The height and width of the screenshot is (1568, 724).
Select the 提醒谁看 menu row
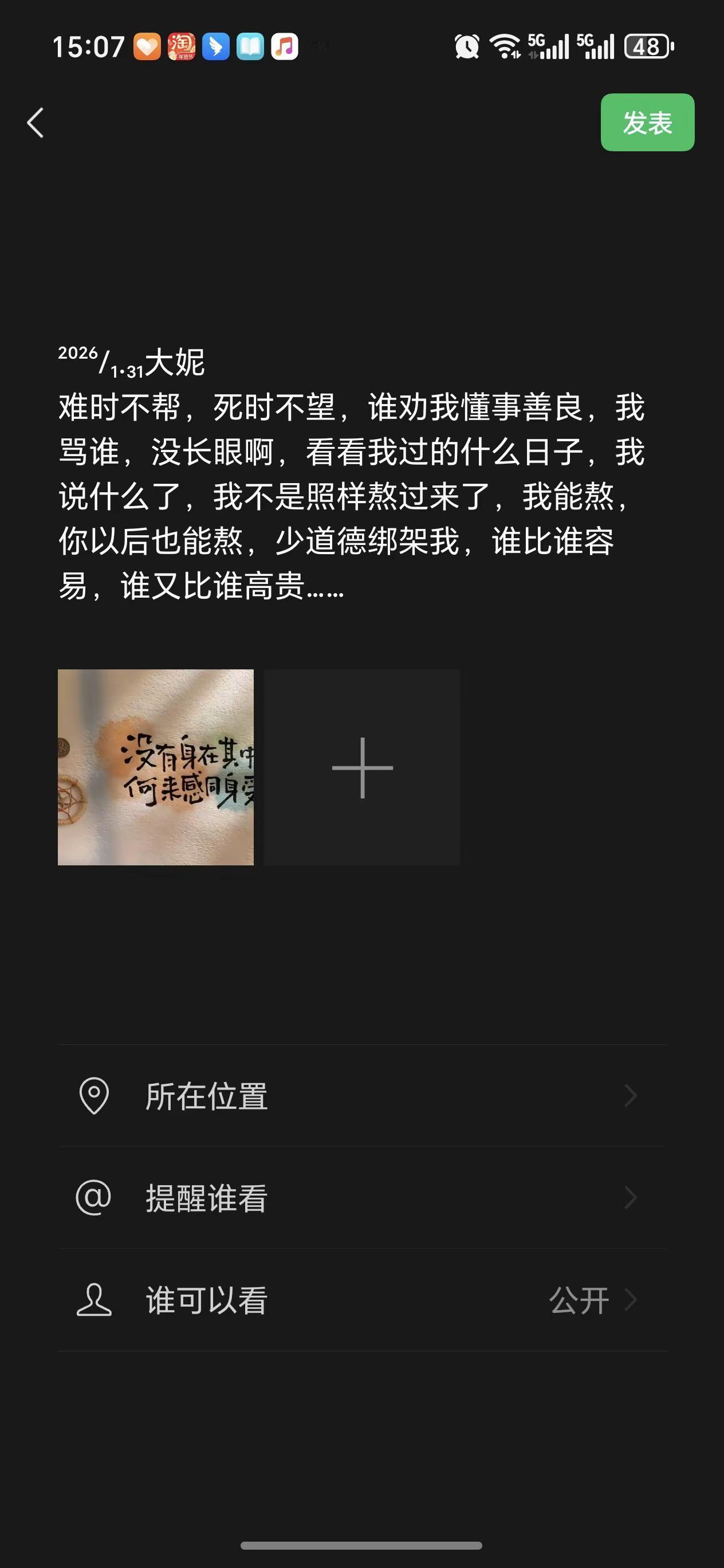pos(207,1197)
